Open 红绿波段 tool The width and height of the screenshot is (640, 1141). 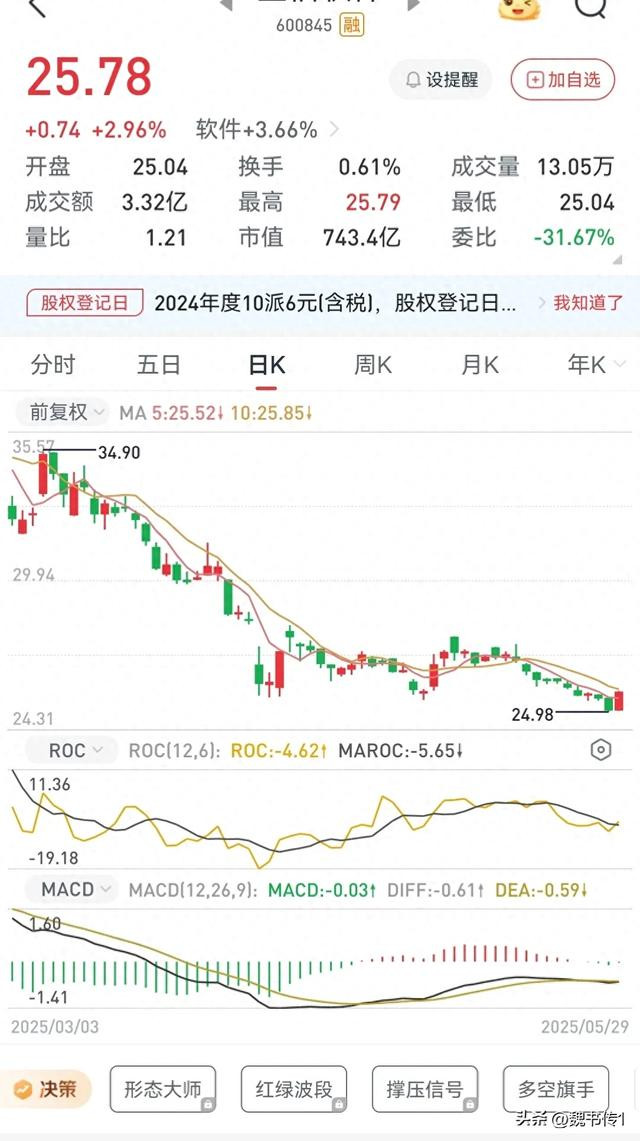294,1089
